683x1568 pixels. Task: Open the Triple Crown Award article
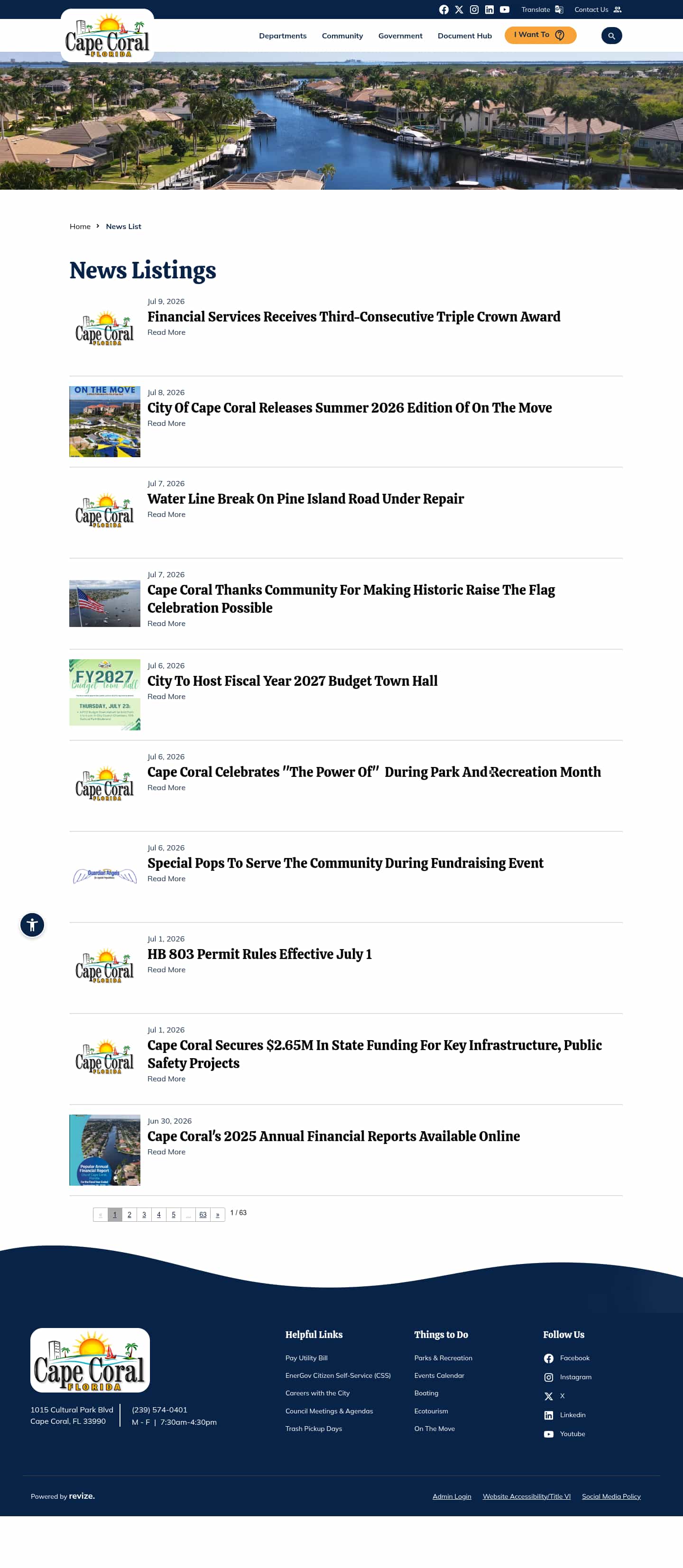(354, 316)
